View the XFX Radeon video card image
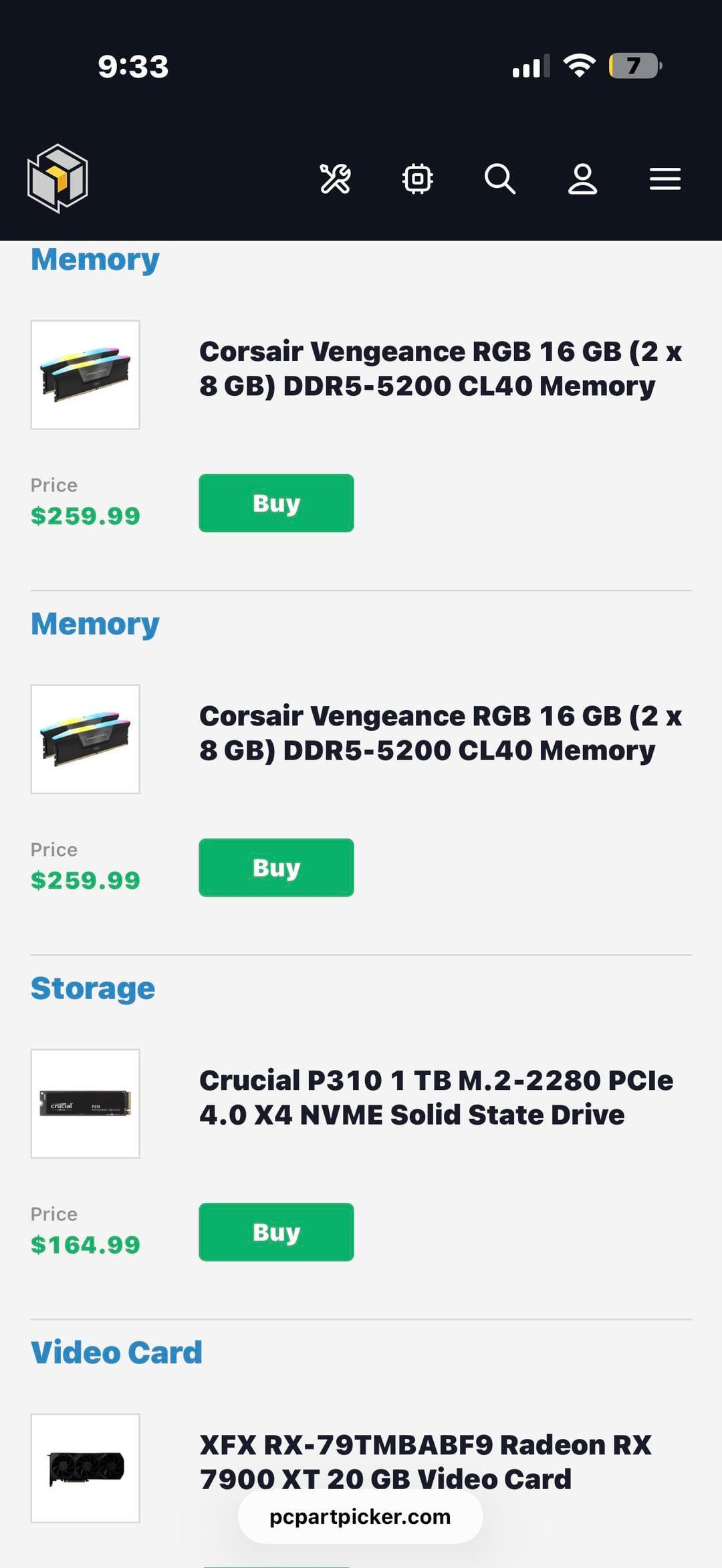 [86, 1468]
